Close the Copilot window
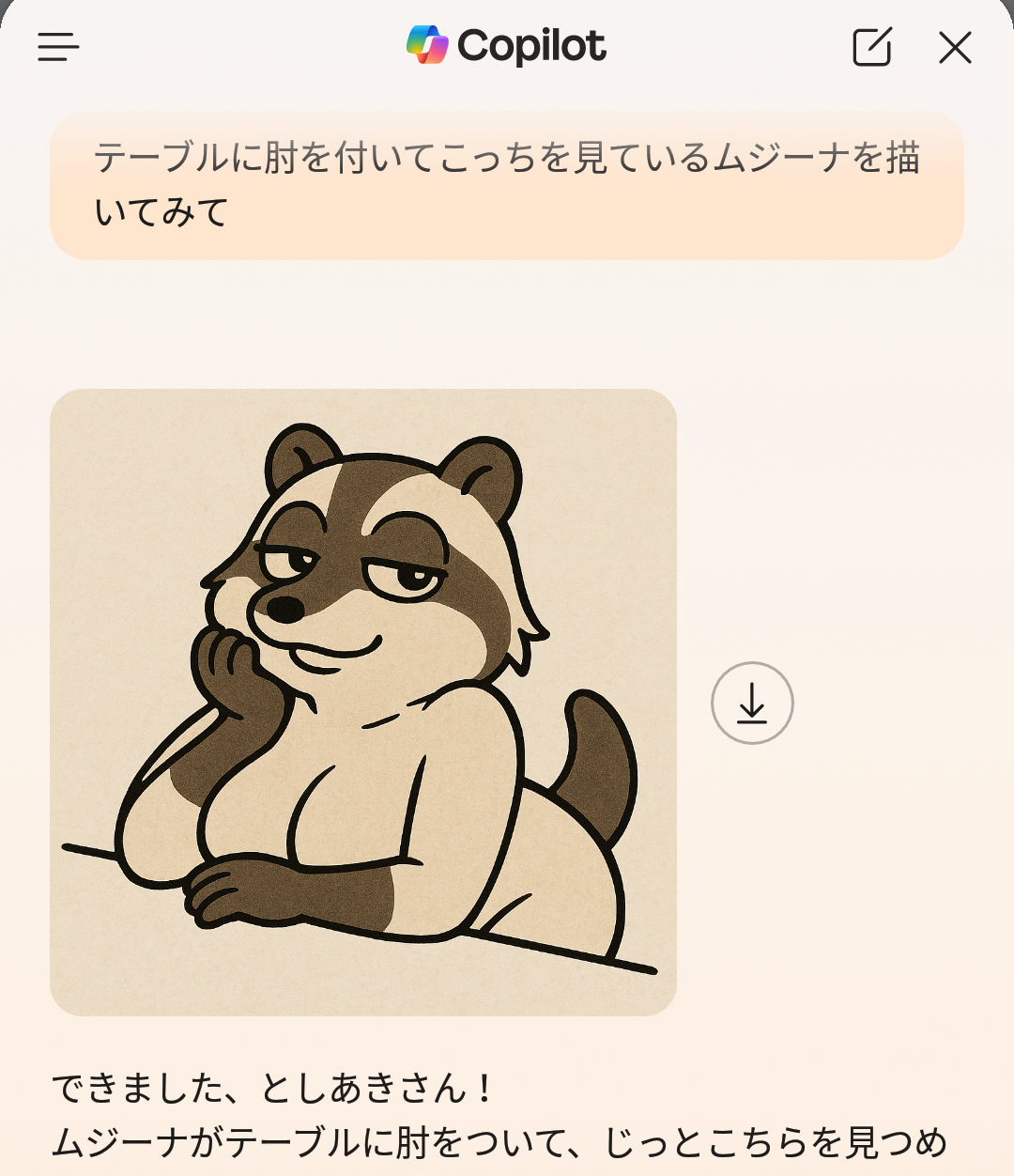This screenshot has height=1176, width=1014. point(955,47)
